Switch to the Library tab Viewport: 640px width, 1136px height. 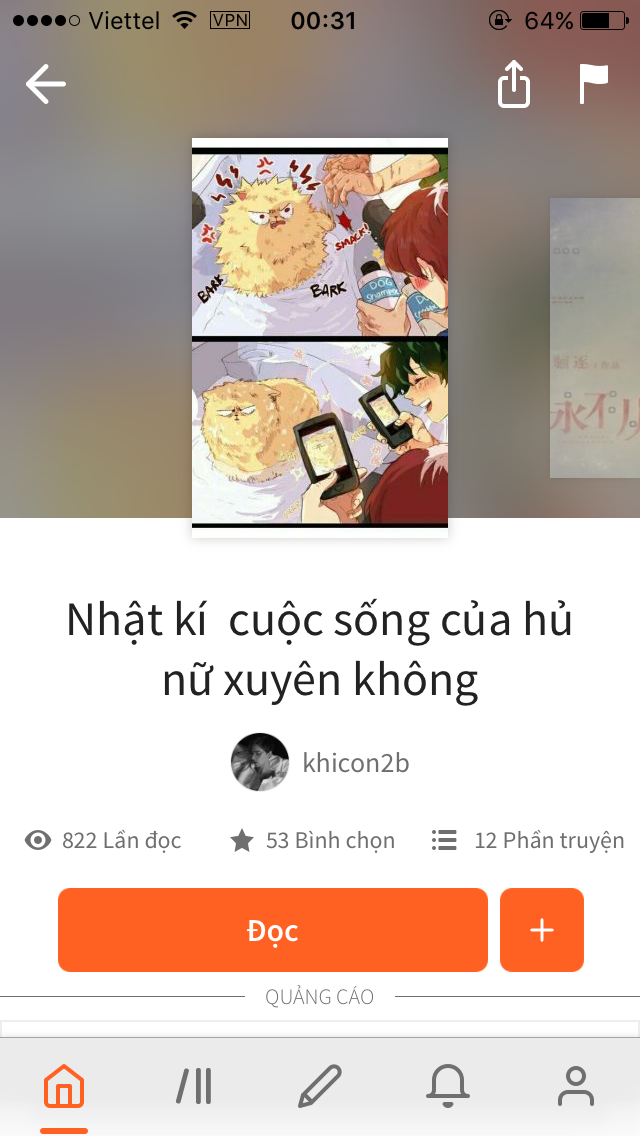coord(193,1086)
